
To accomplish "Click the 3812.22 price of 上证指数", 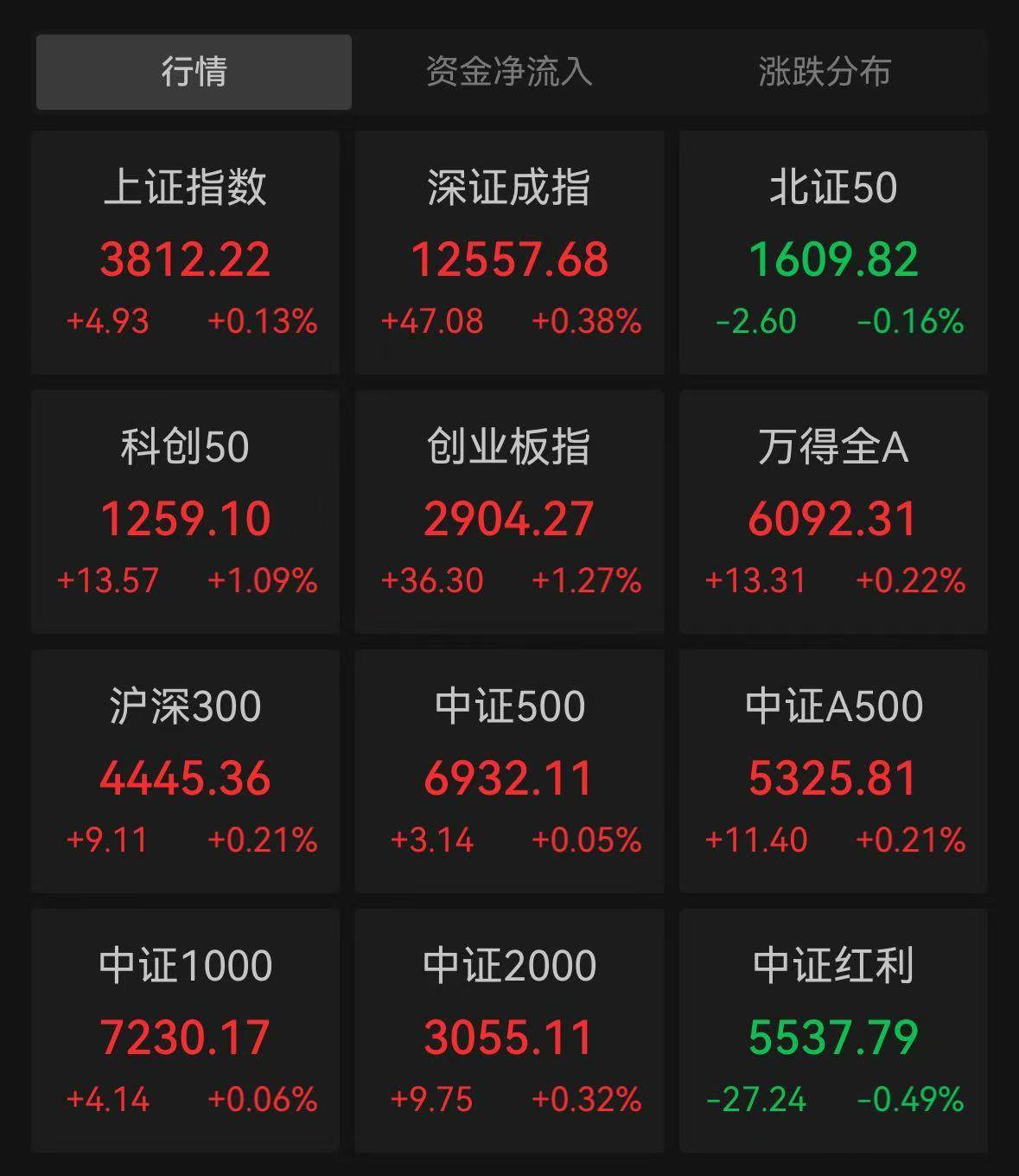I will pos(185,259).
